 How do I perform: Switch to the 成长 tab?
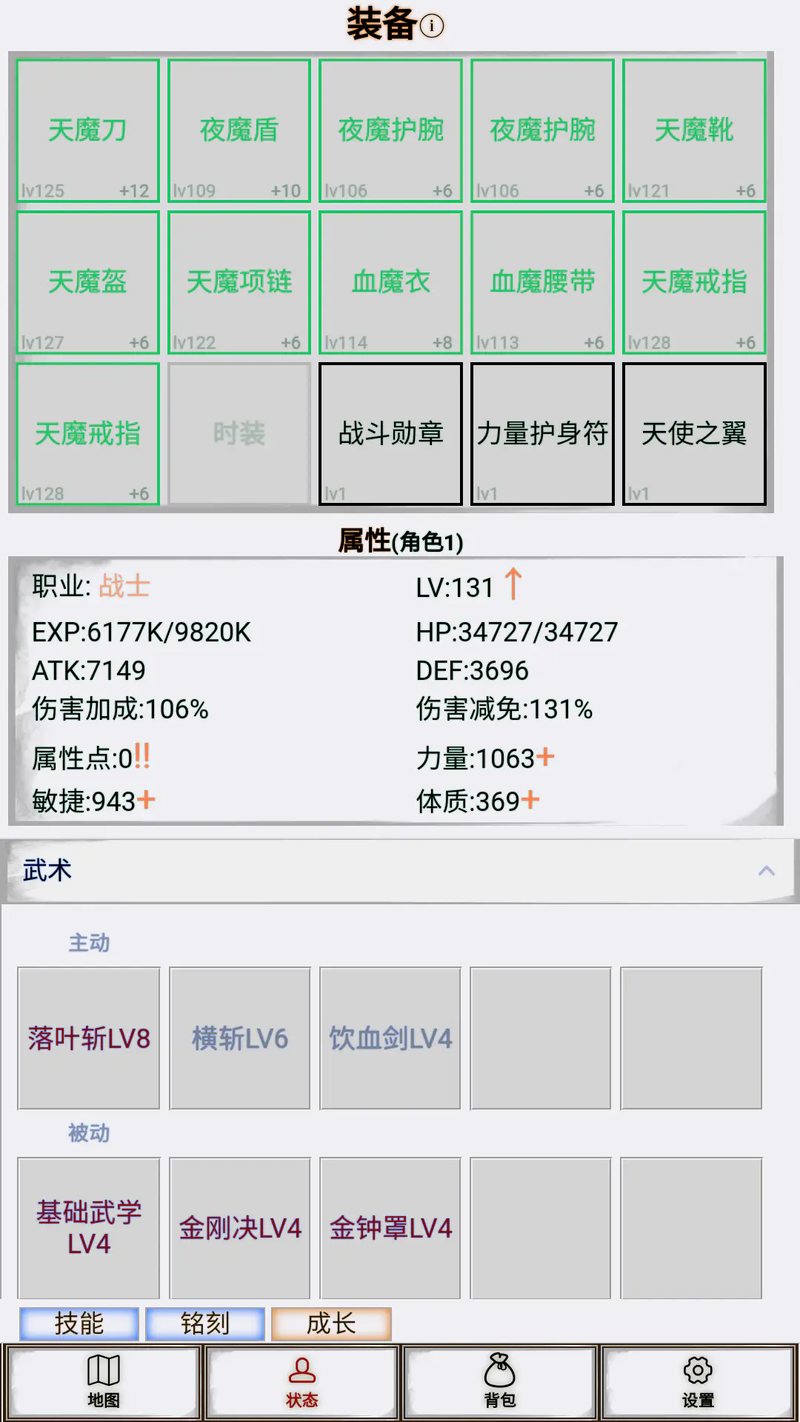pos(331,1323)
